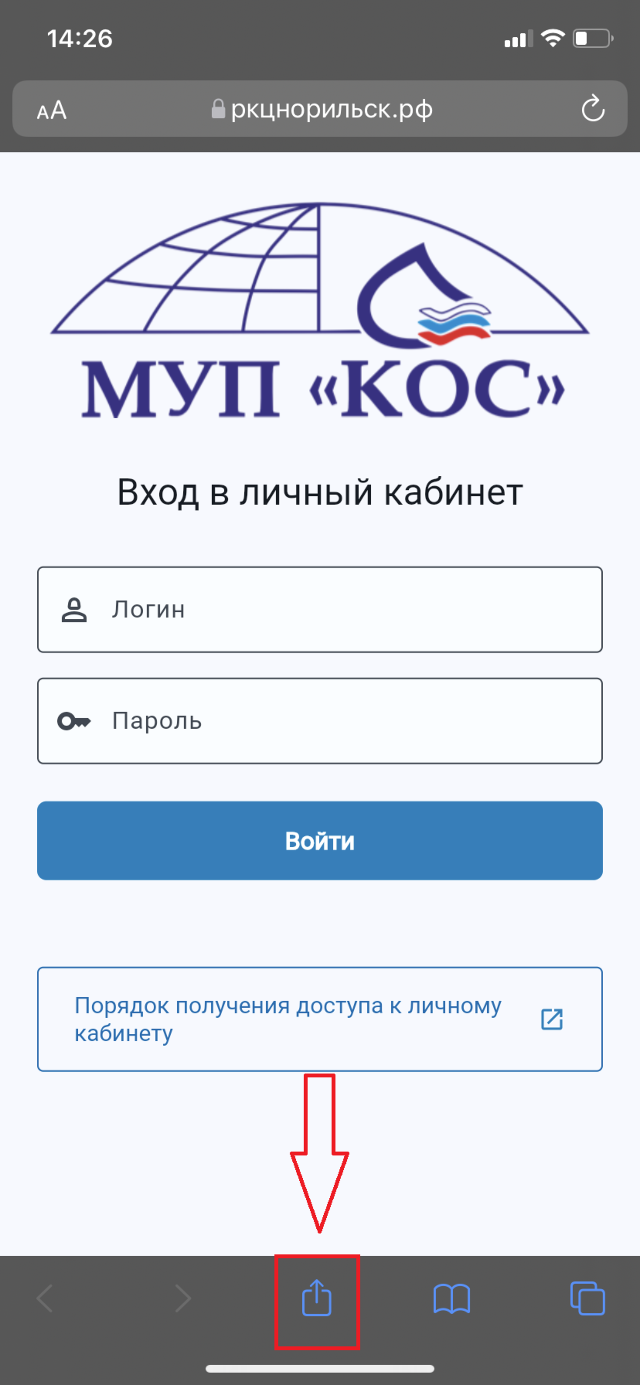Tap the Share icon in Safari toolbar
Image resolution: width=640 pixels, height=1385 pixels.
(316, 1299)
